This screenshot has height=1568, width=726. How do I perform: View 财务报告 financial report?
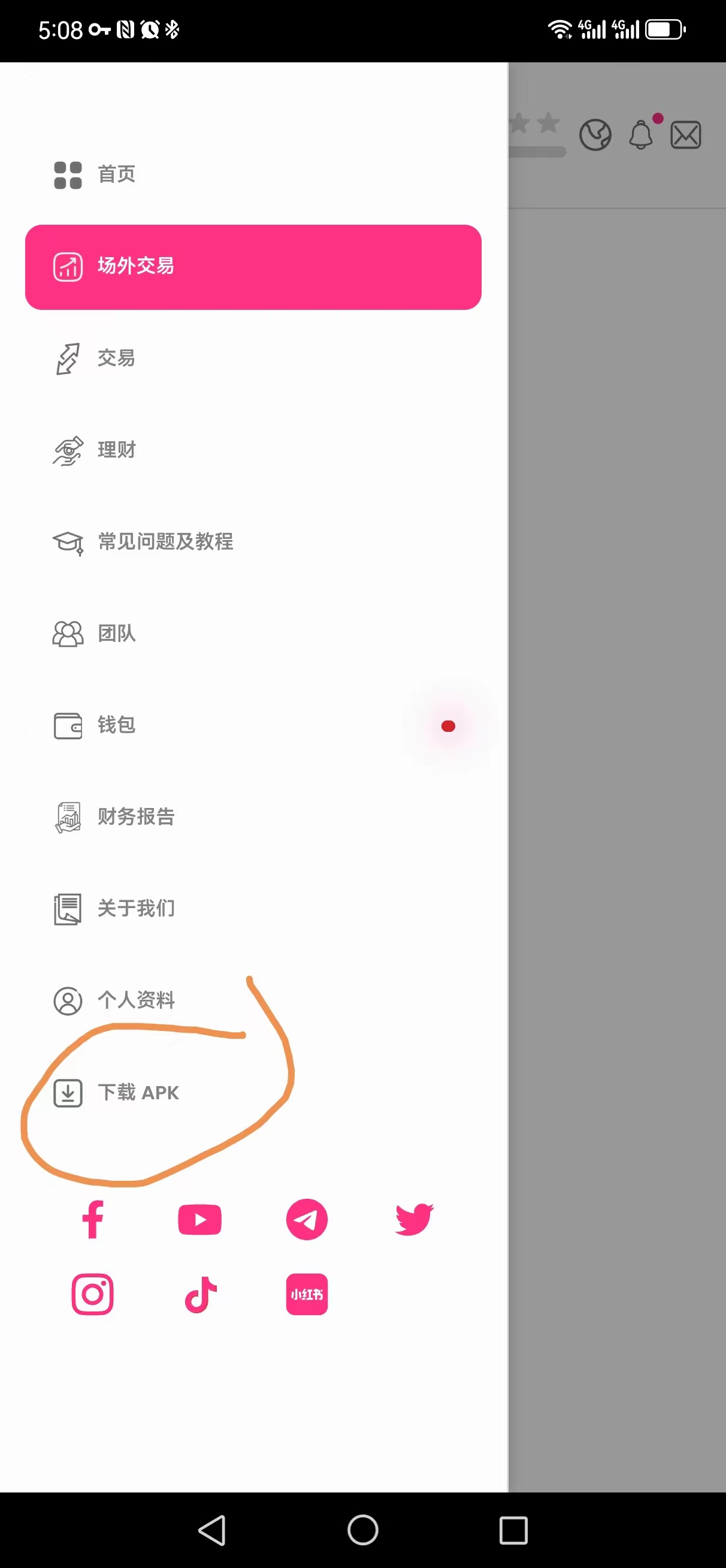pyautogui.click(x=253, y=817)
